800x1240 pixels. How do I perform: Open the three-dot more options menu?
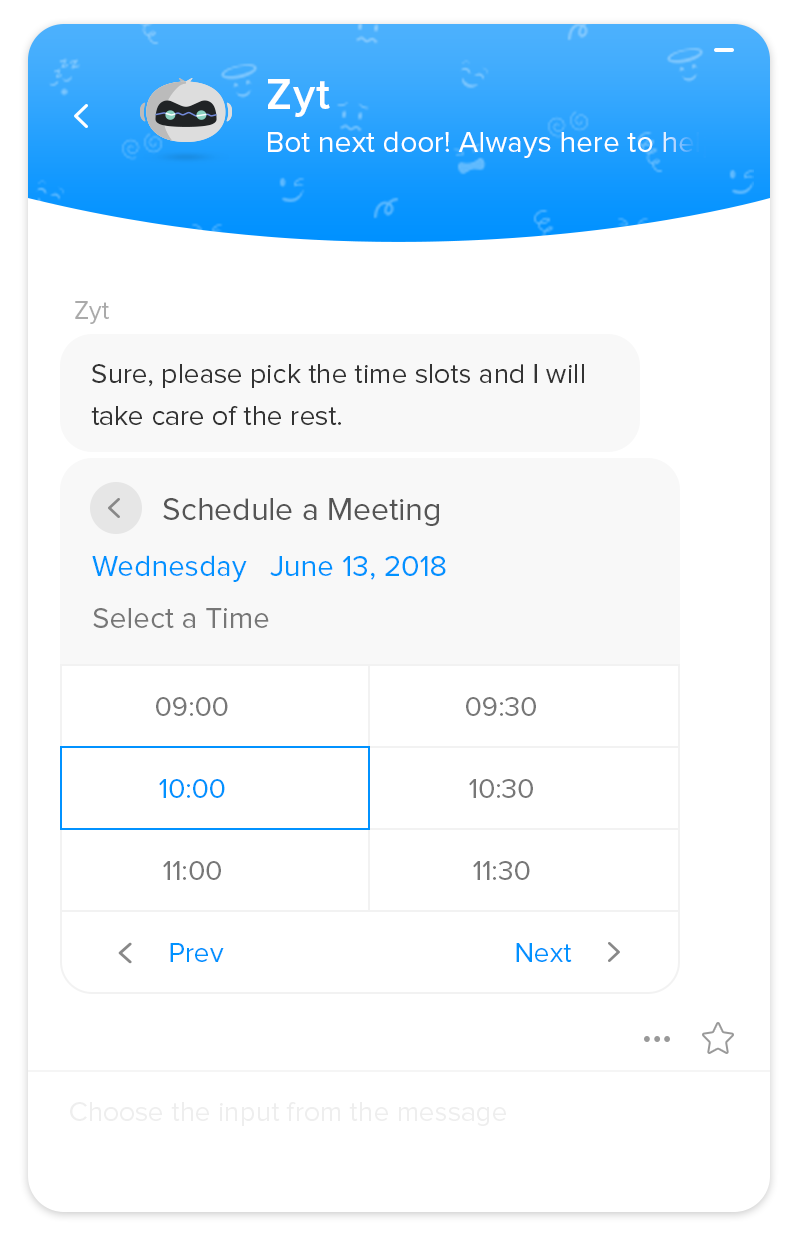[657, 1039]
